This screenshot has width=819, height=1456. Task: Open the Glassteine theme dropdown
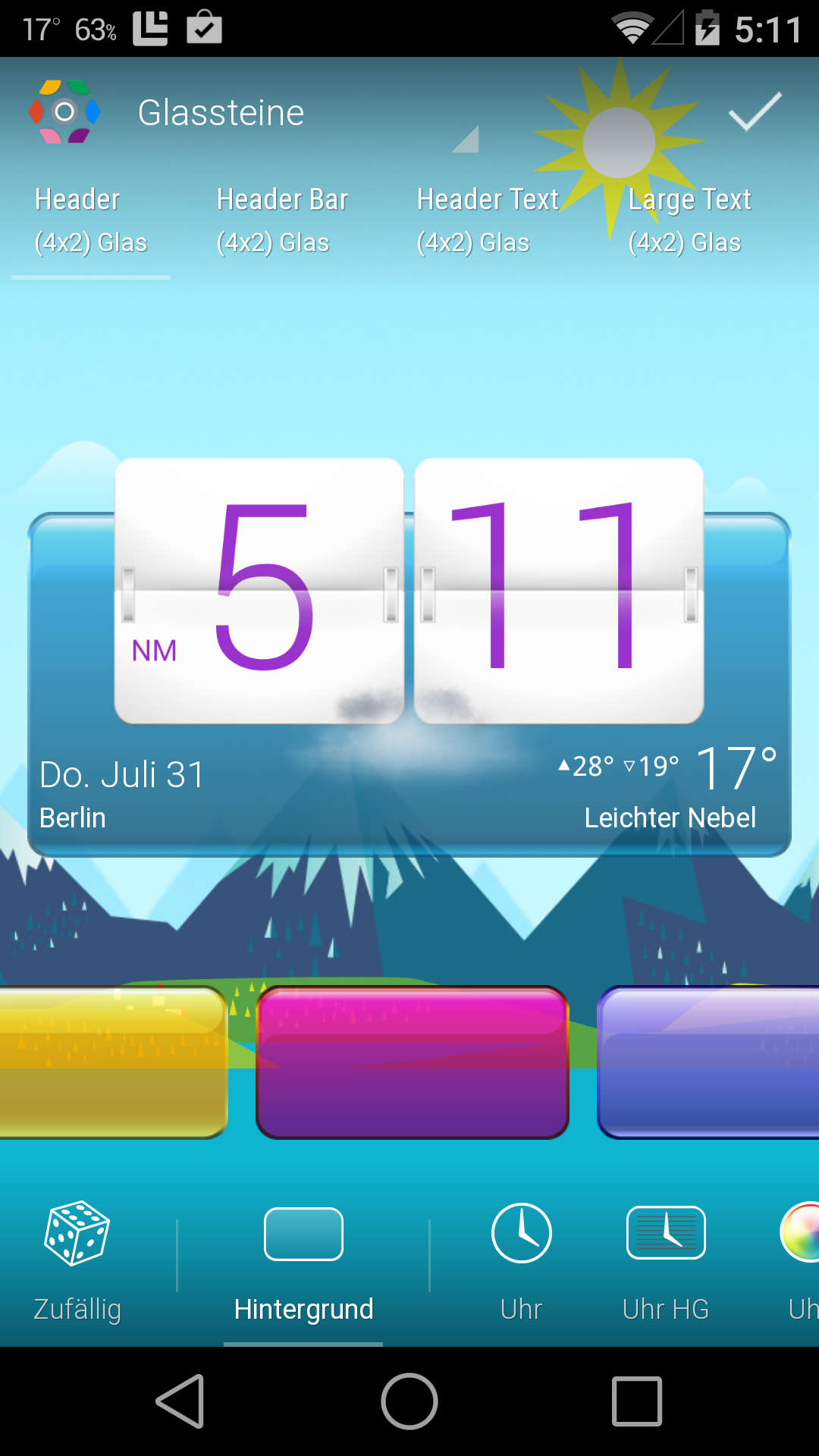(303, 114)
